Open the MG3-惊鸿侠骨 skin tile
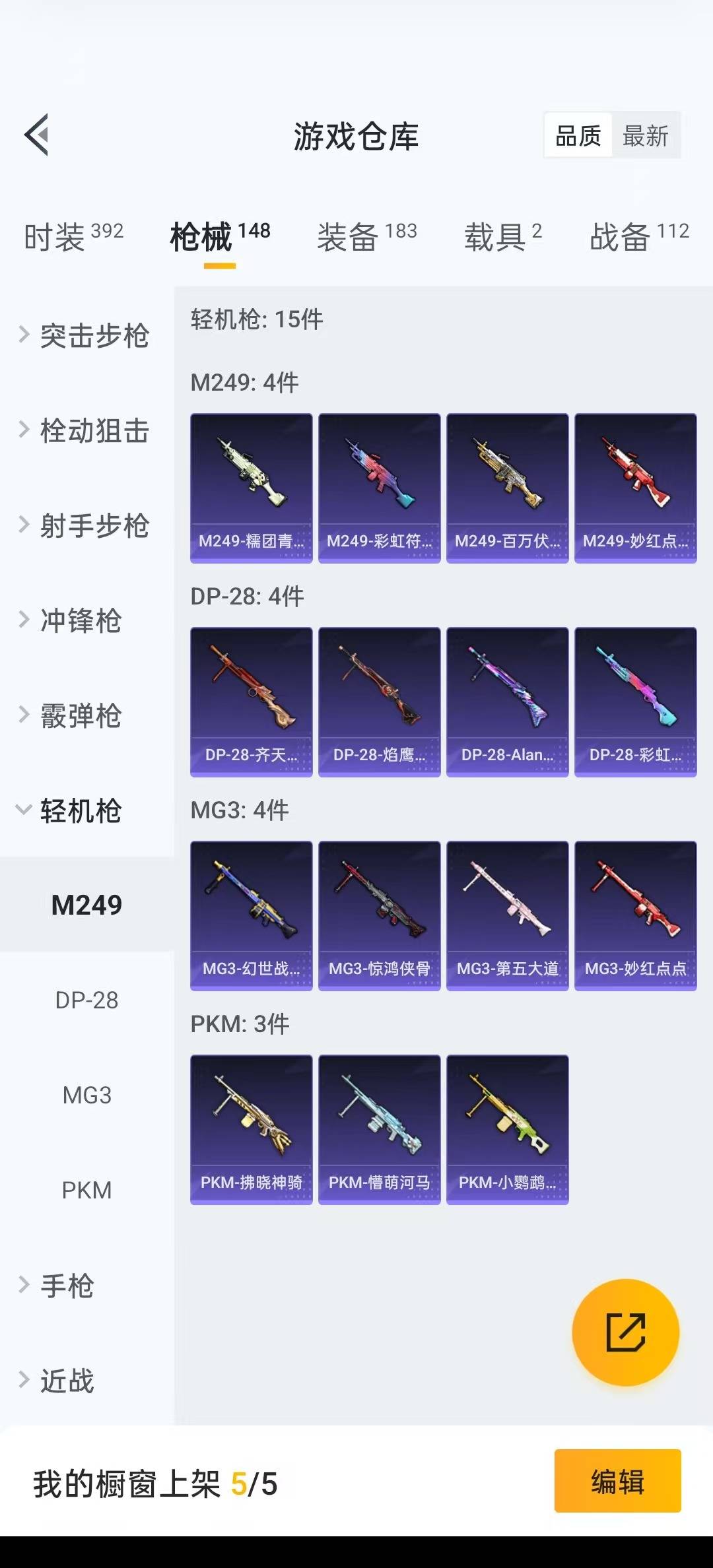This screenshot has width=713, height=1568. [x=379, y=916]
